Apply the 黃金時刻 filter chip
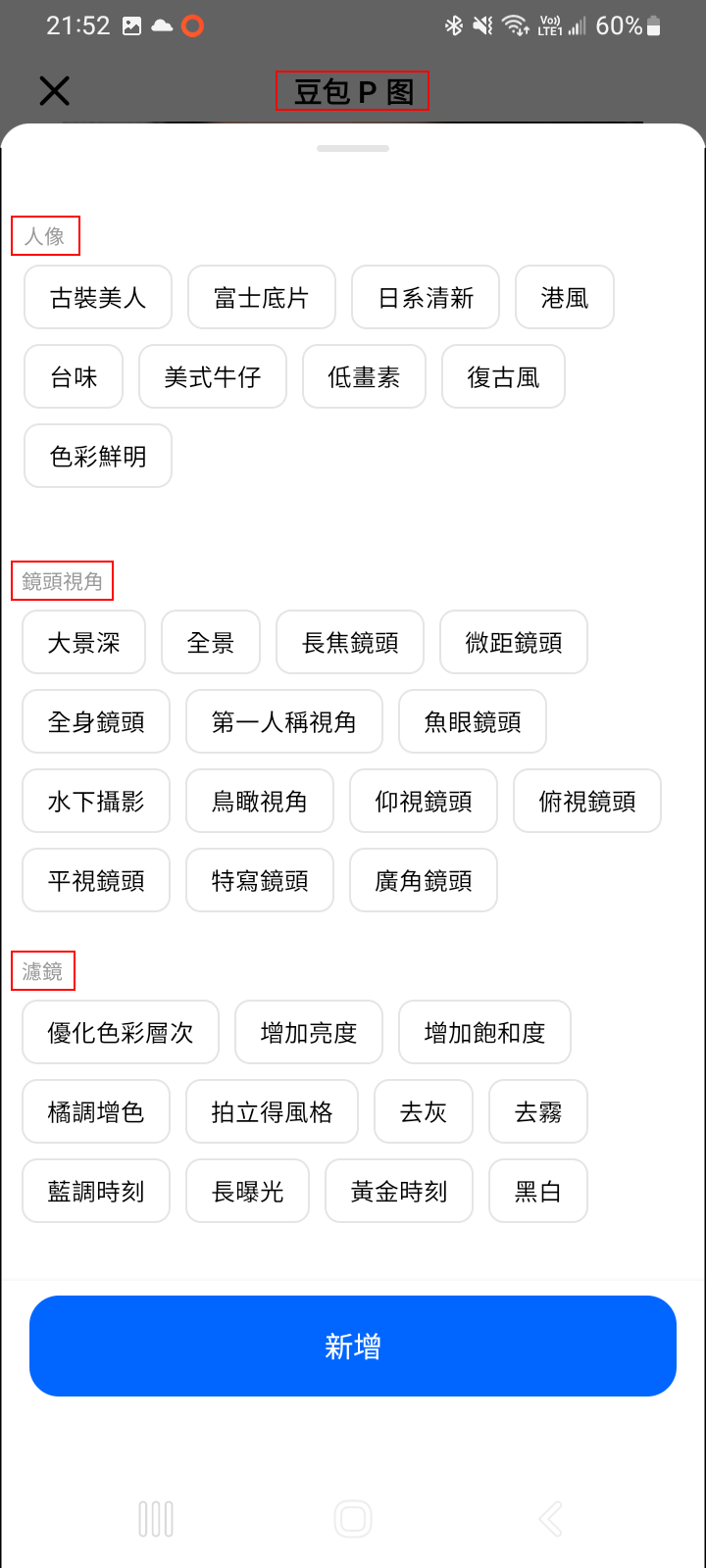The height and width of the screenshot is (1568, 706). click(x=399, y=1192)
